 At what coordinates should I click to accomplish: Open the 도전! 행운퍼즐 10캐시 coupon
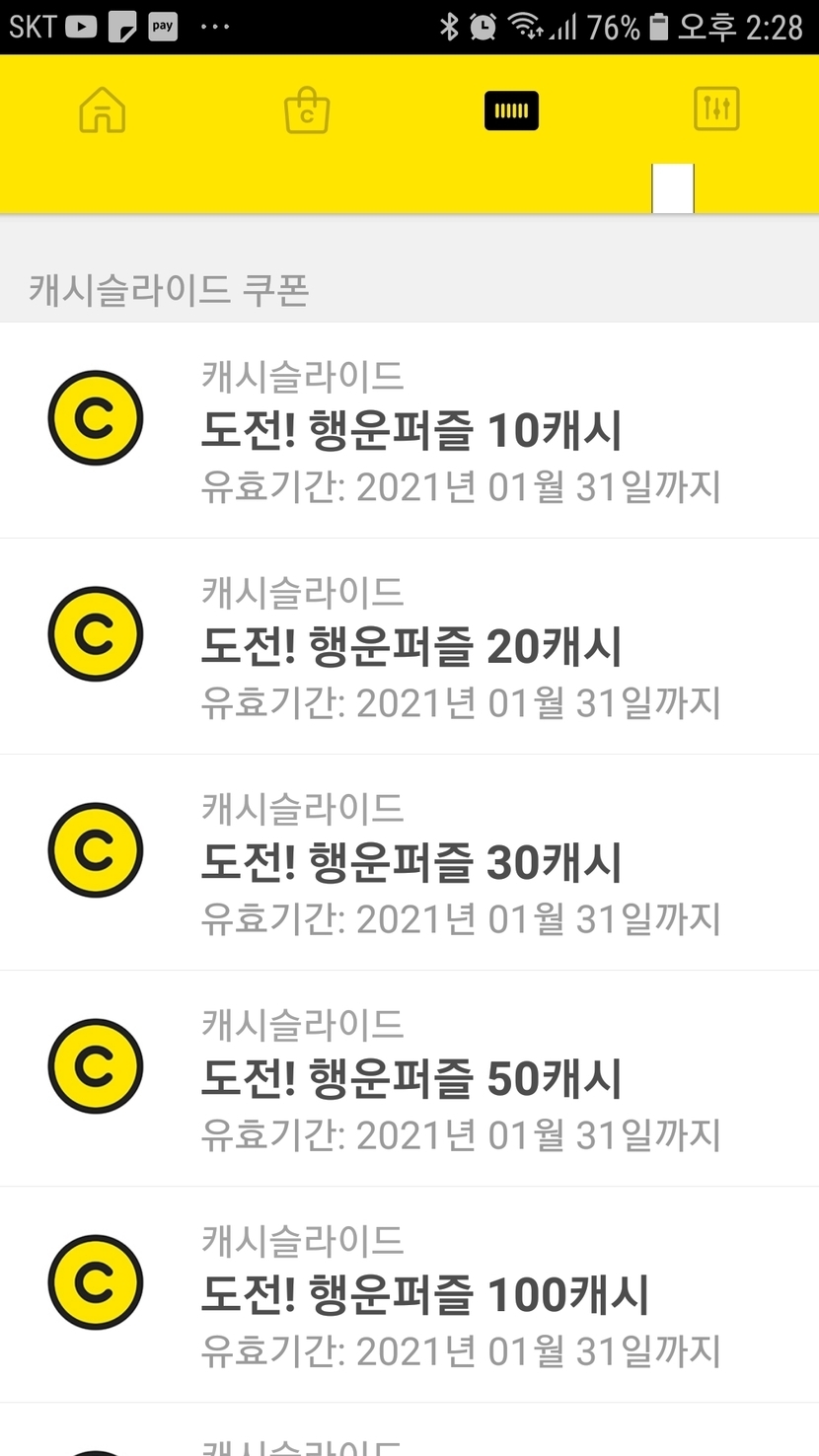point(409,431)
